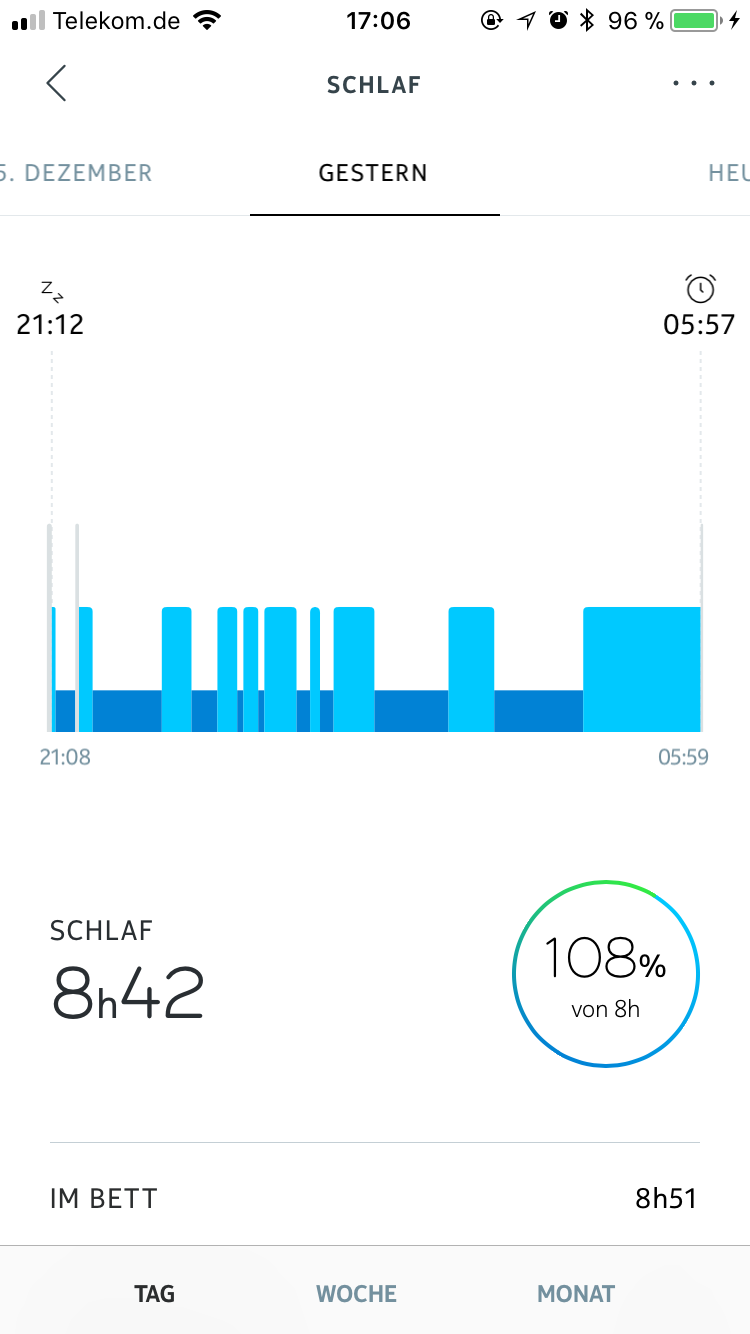Select the Gestern day tab
The width and height of the screenshot is (750, 1334).
(x=373, y=173)
